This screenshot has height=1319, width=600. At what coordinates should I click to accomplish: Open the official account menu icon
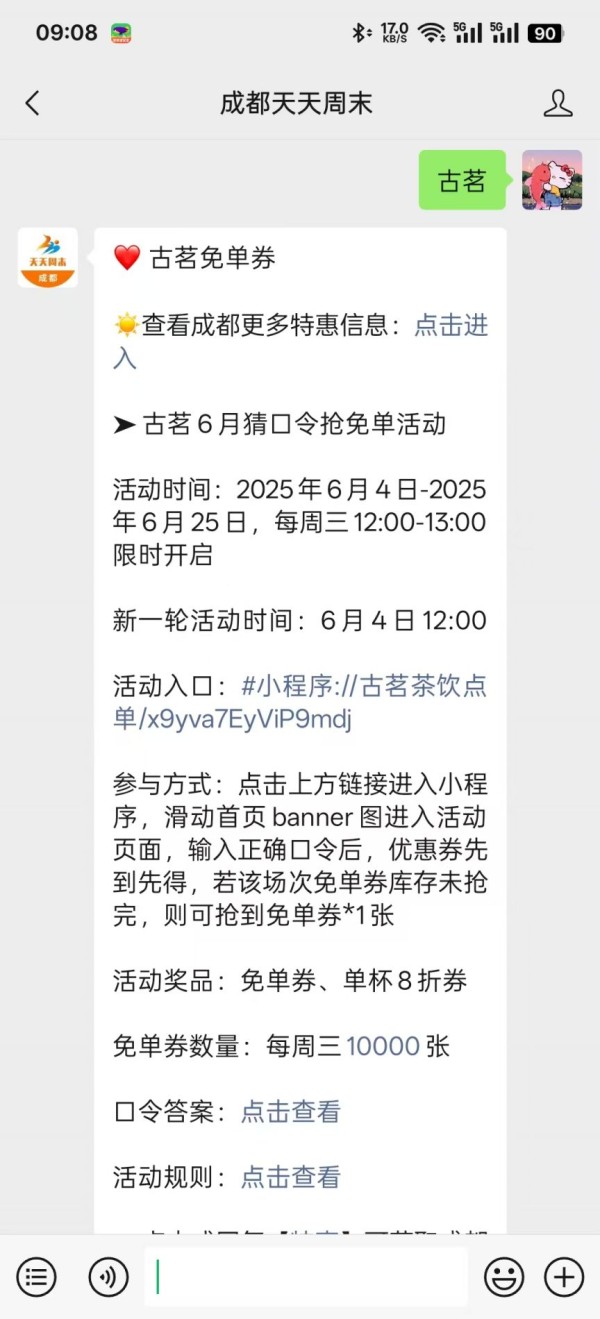[x=36, y=1277]
